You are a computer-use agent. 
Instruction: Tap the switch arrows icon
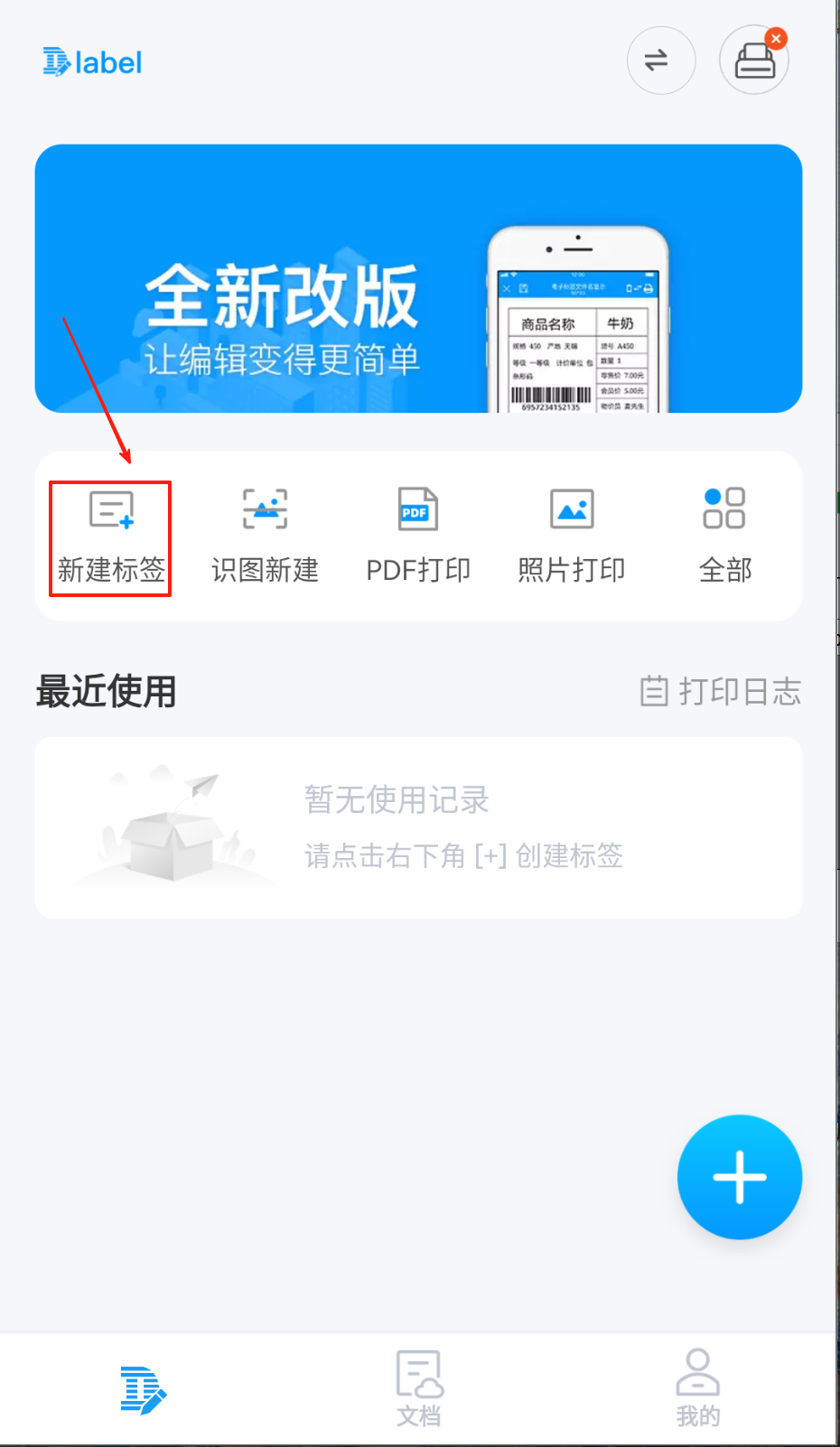point(660,61)
